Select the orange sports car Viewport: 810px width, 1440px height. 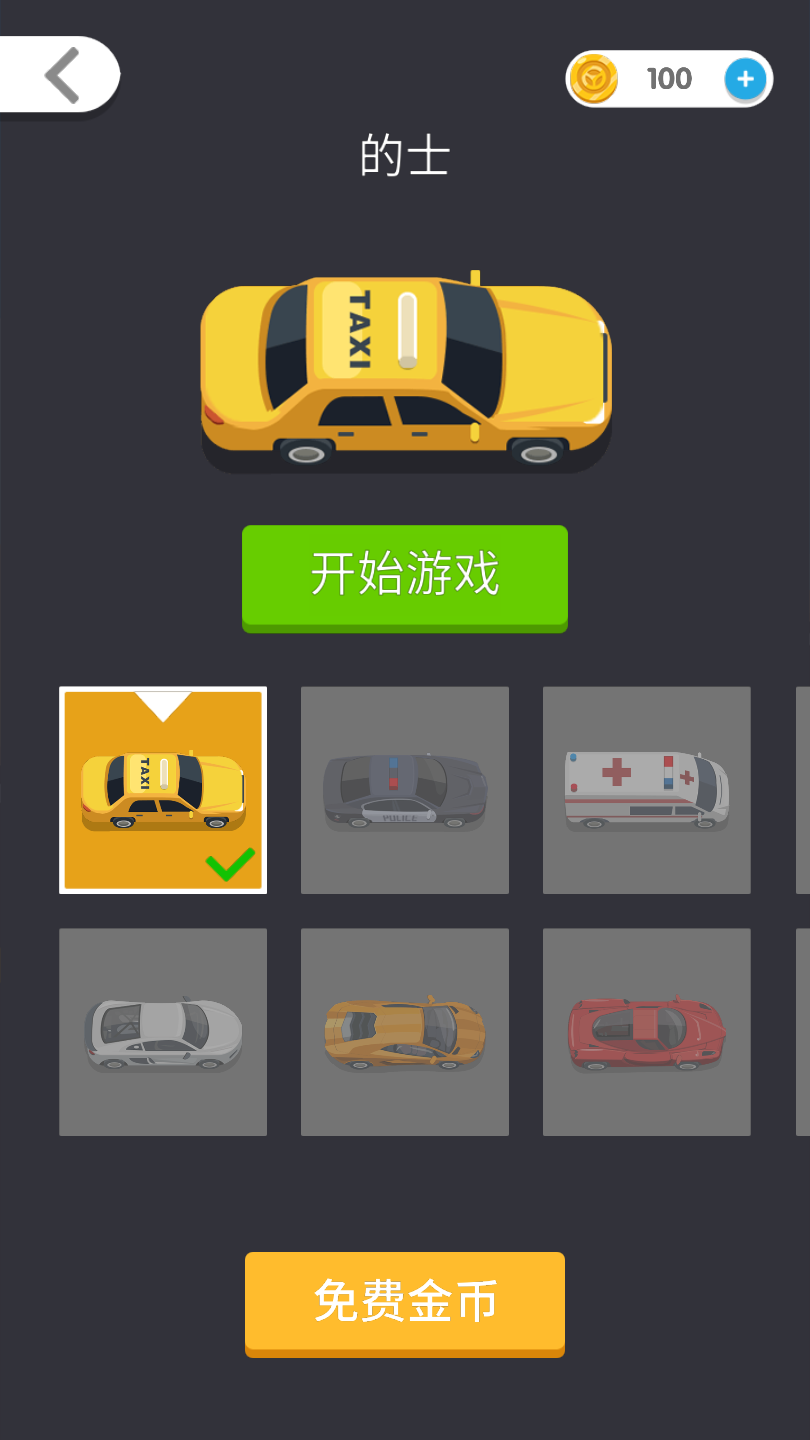pos(404,1031)
